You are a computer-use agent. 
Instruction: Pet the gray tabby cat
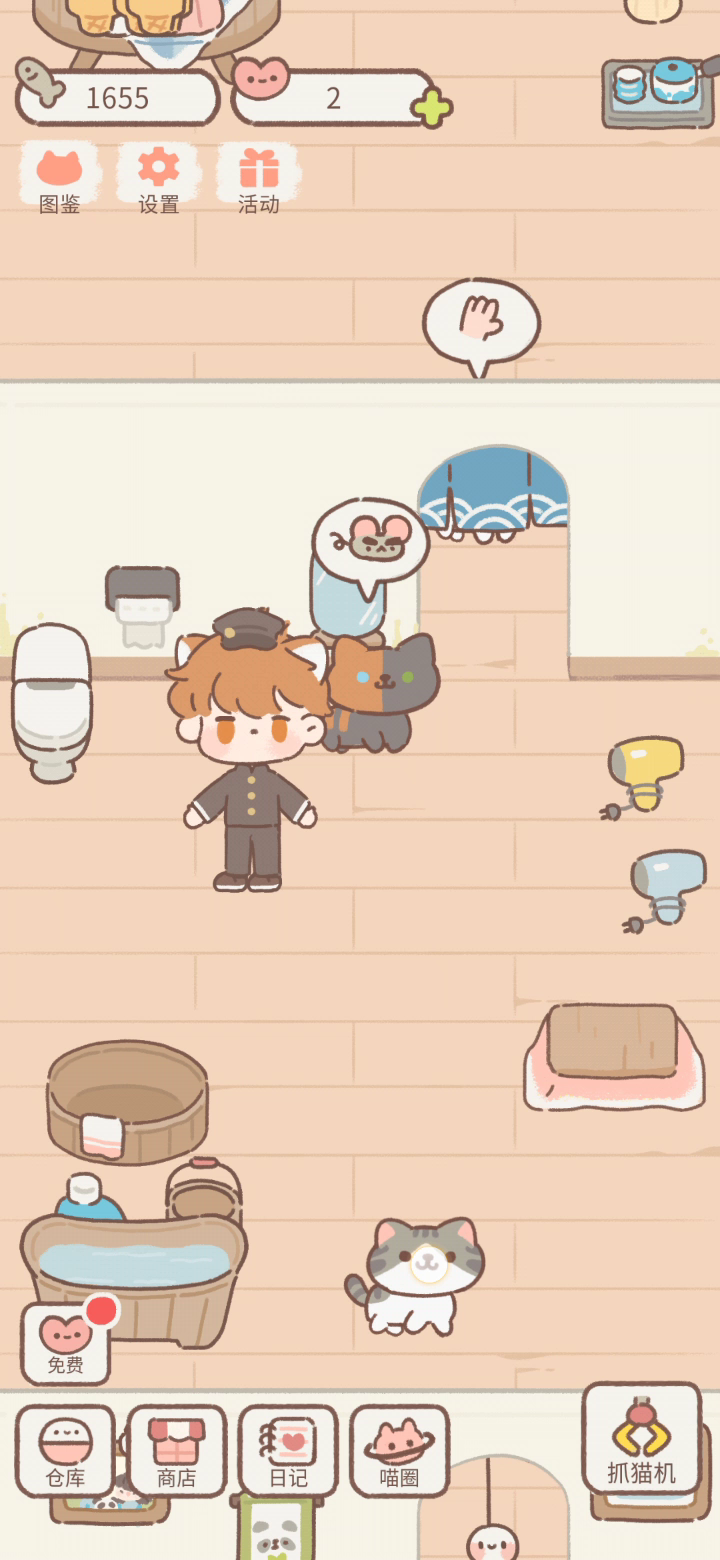[x=417, y=1275]
